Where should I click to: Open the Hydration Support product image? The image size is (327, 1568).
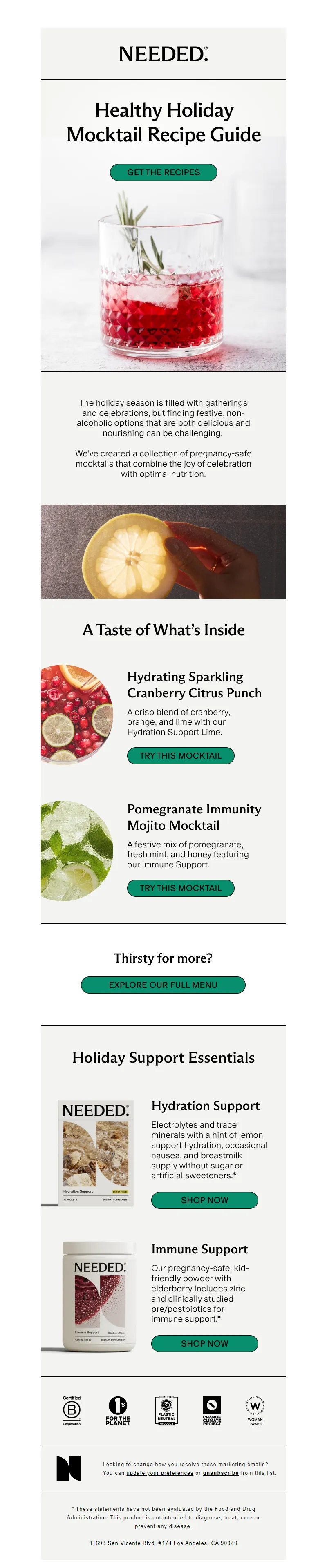tap(96, 1152)
